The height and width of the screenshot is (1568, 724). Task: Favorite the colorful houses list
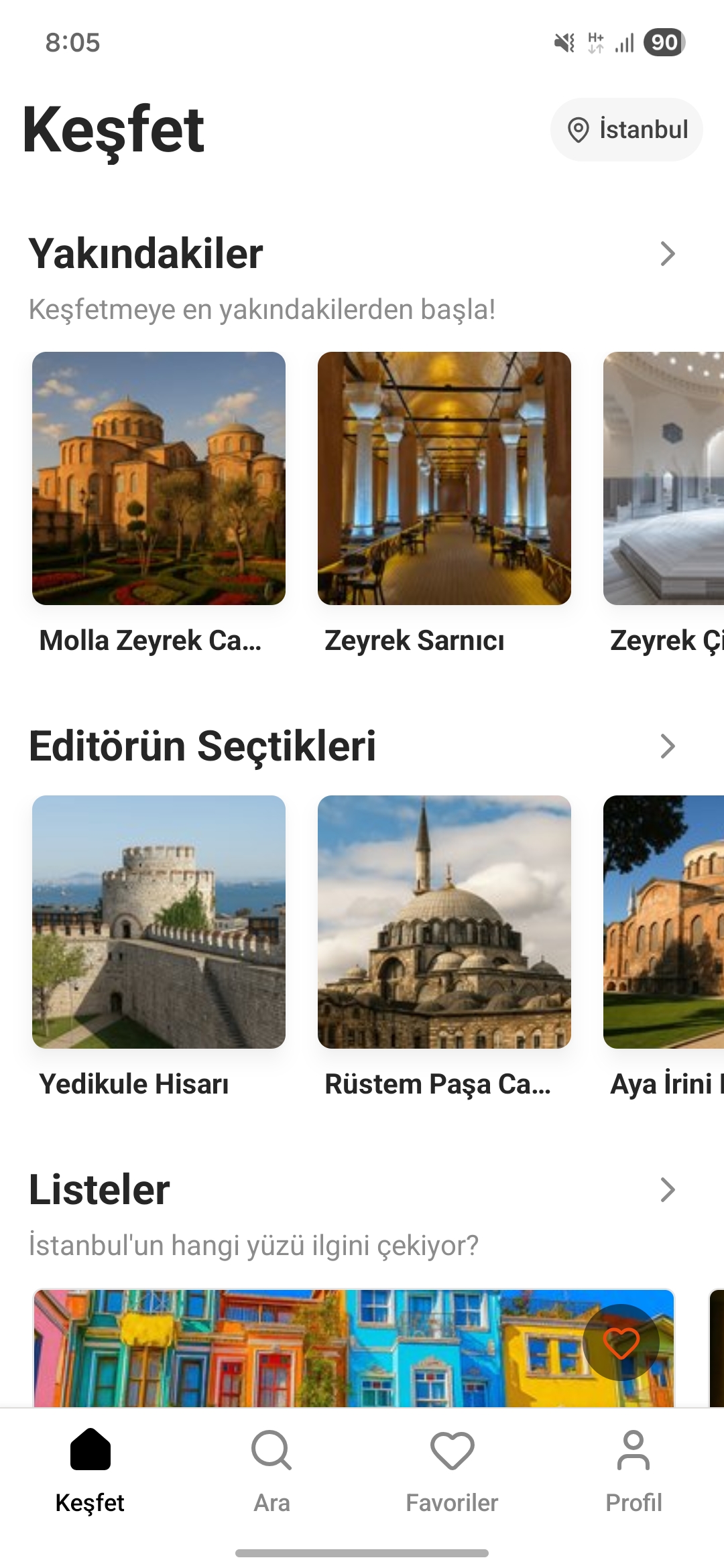[x=621, y=1342]
